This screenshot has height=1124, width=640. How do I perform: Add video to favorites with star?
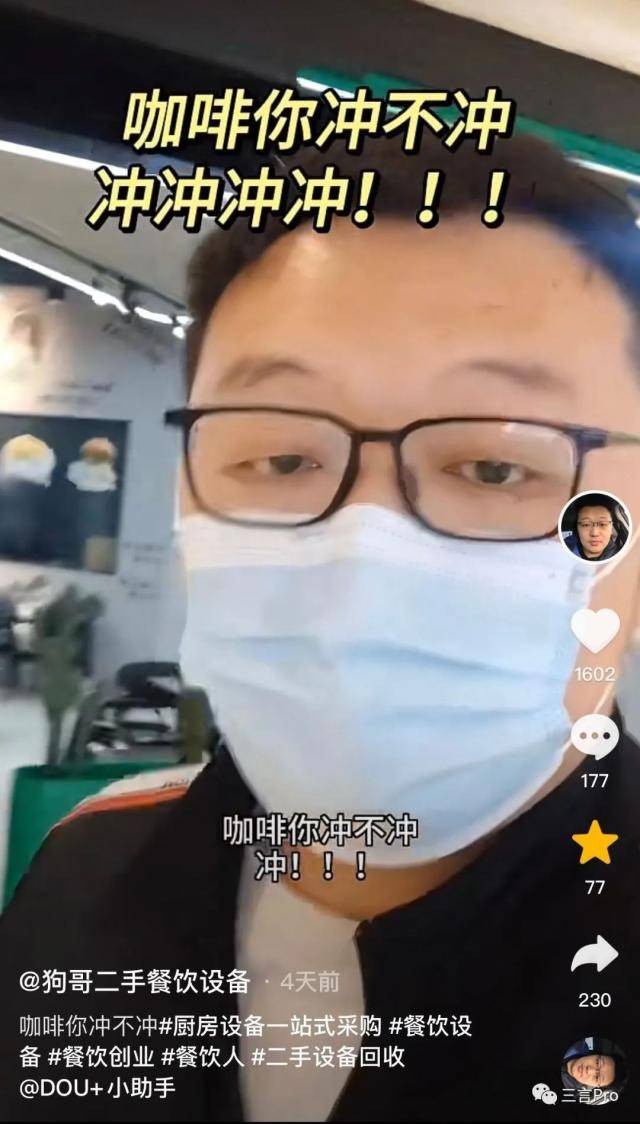595,843
